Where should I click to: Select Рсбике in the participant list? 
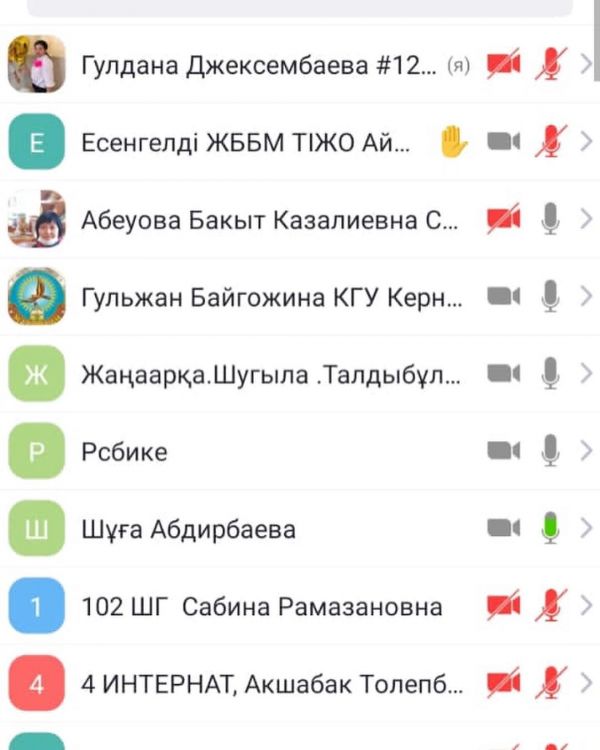coord(124,452)
